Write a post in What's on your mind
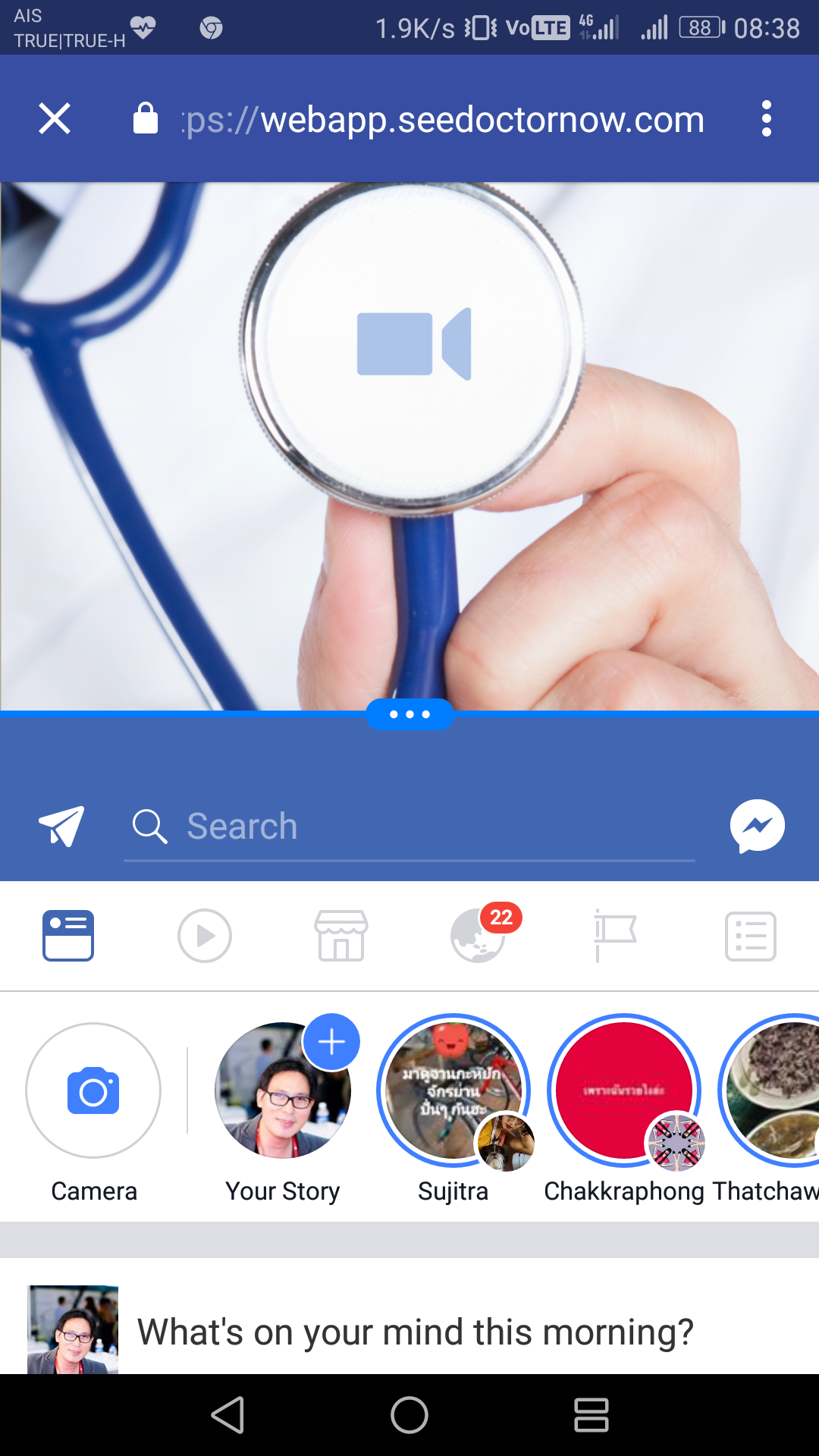Viewport: 819px width, 1456px height. [416, 1332]
